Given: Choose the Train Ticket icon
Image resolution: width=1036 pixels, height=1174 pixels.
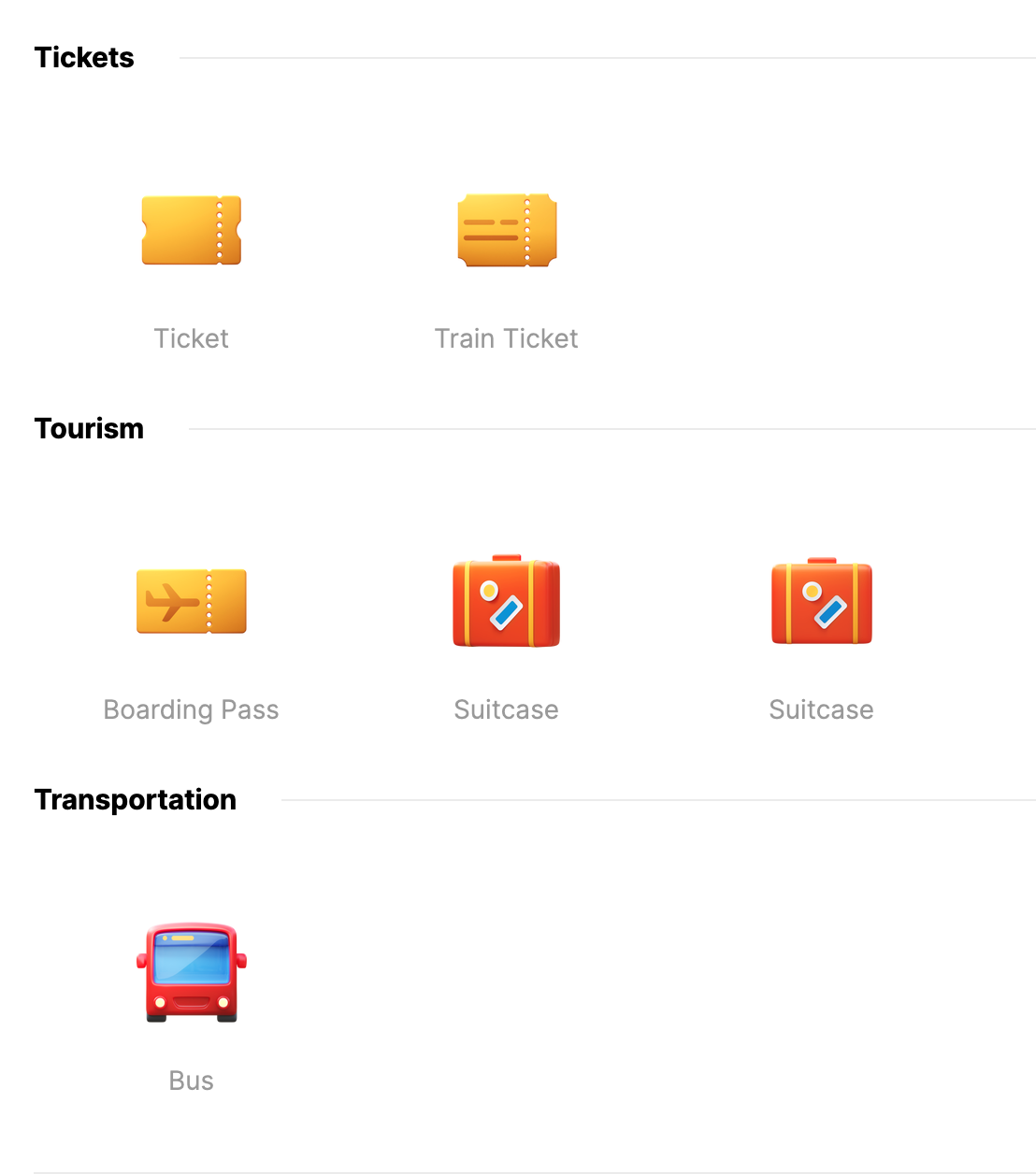Looking at the screenshot, I should click(x=507, y=230).
